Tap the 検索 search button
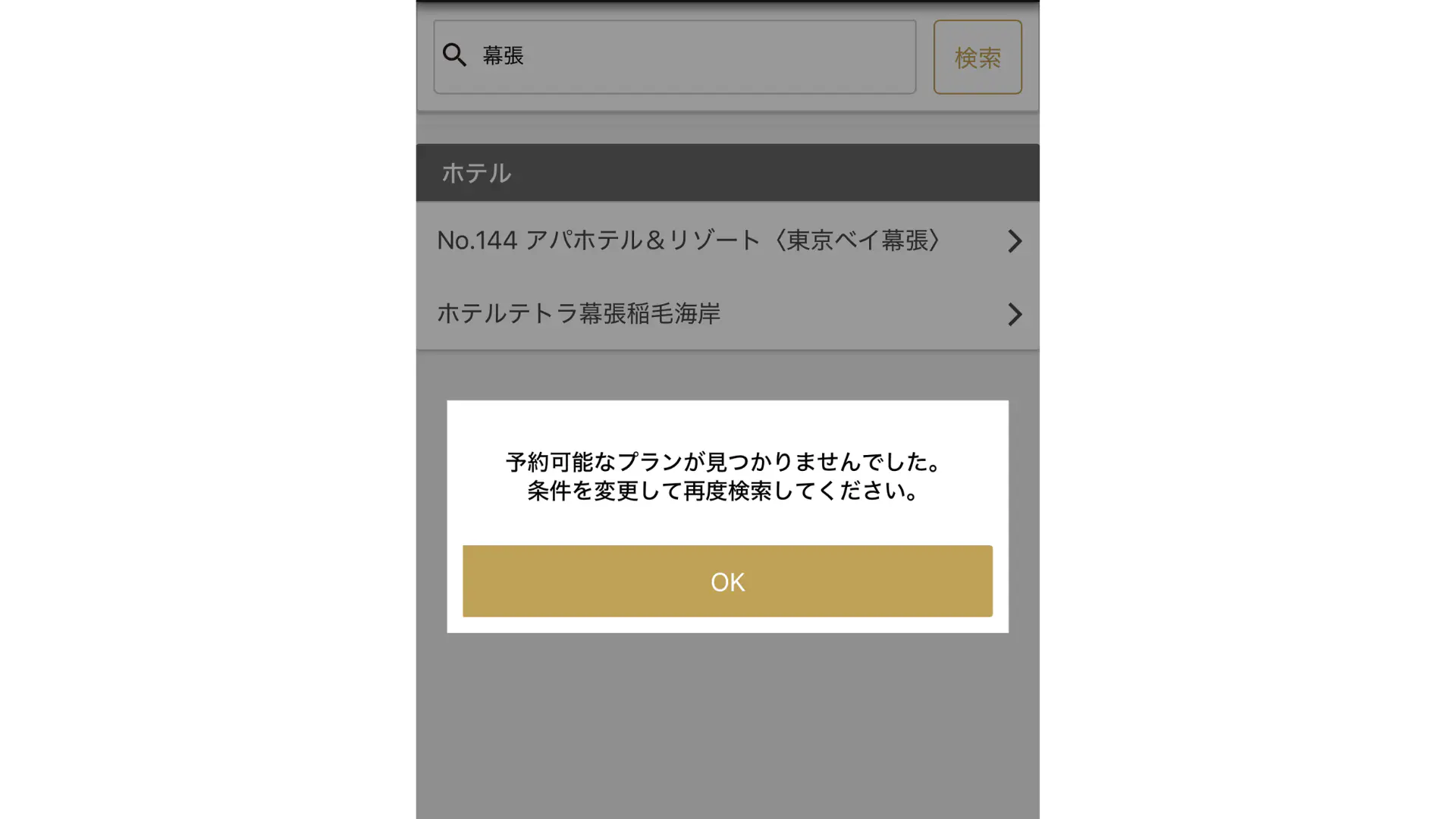 [977, 58]
